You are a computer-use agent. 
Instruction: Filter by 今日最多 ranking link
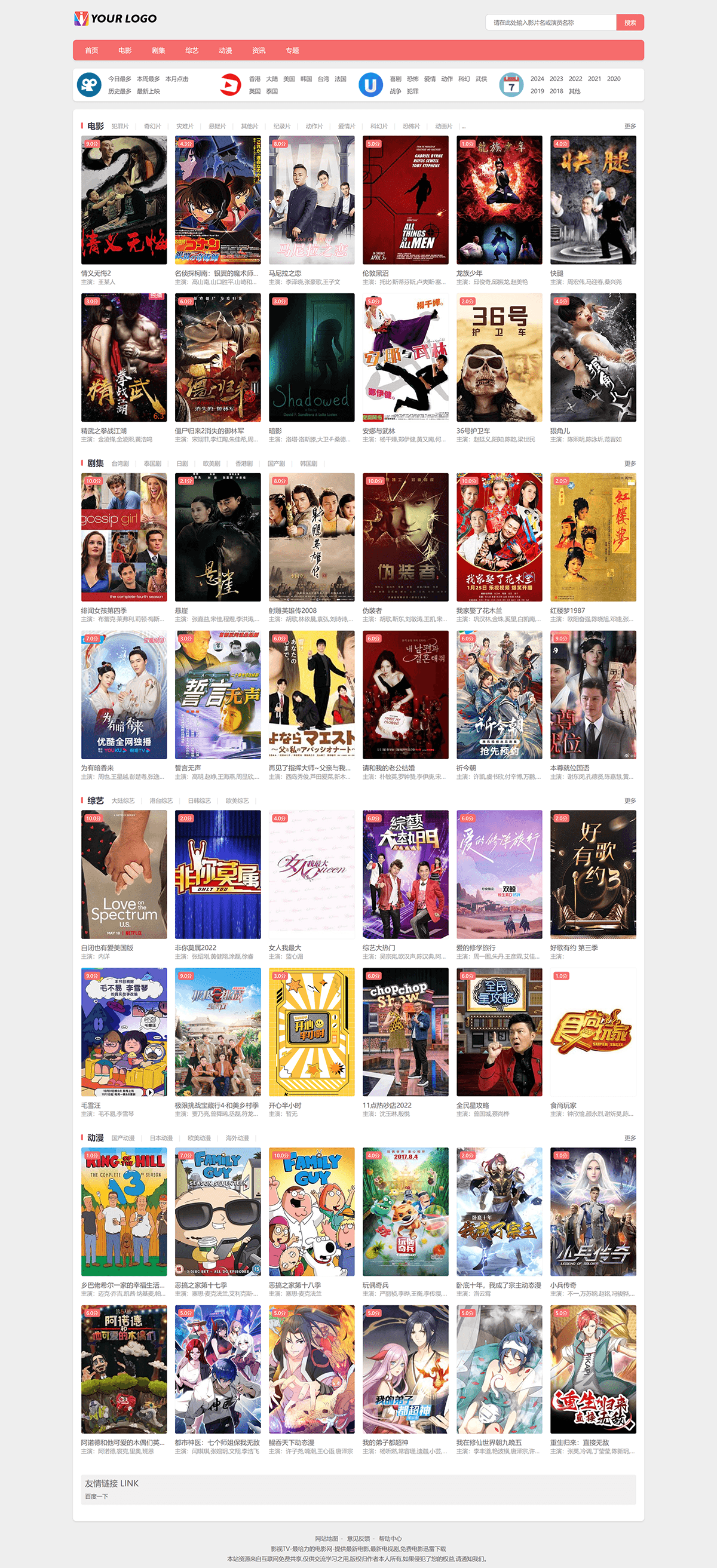click(x=119, y=79)
